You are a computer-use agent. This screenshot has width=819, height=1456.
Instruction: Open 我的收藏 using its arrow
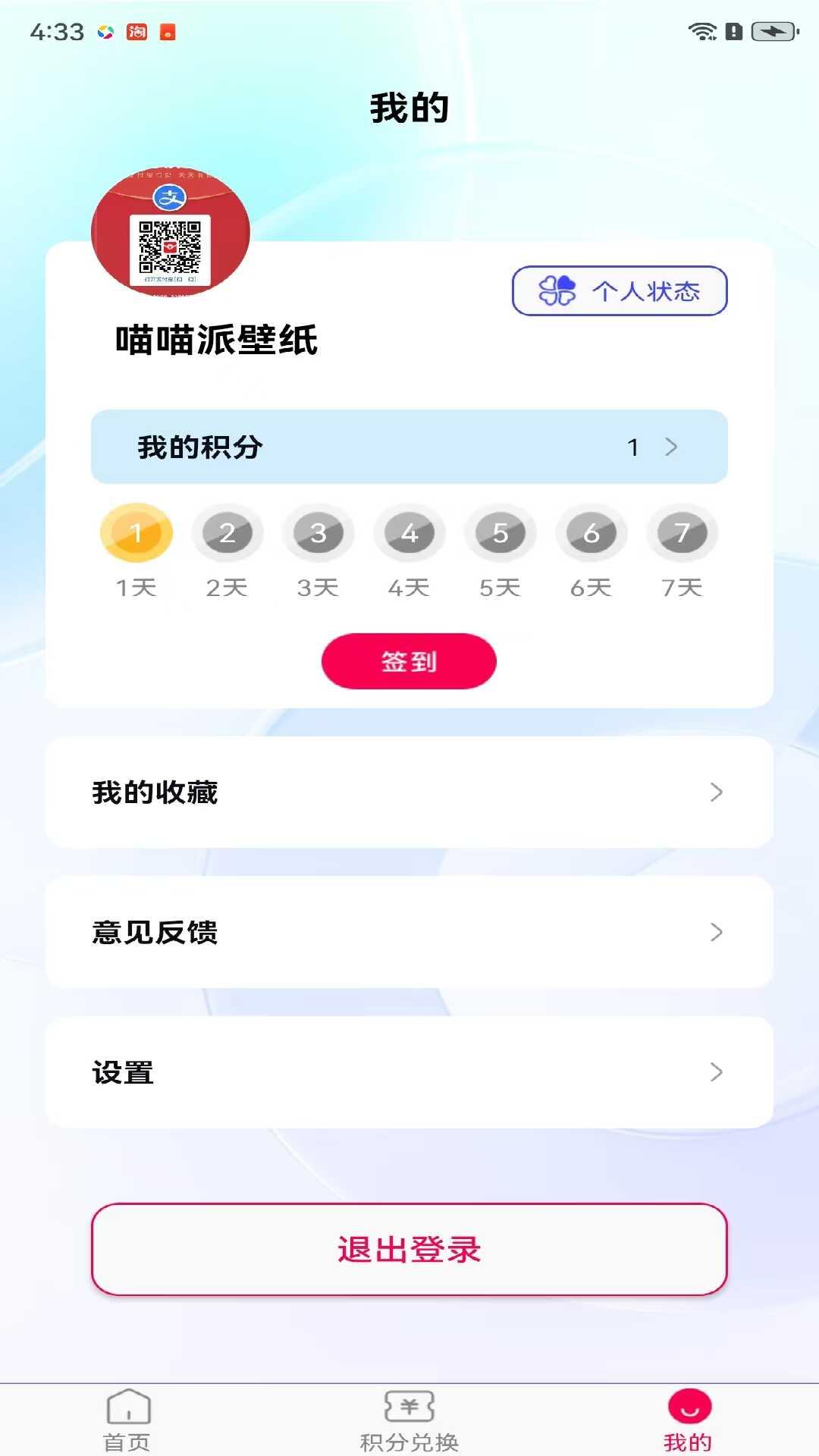714,793
